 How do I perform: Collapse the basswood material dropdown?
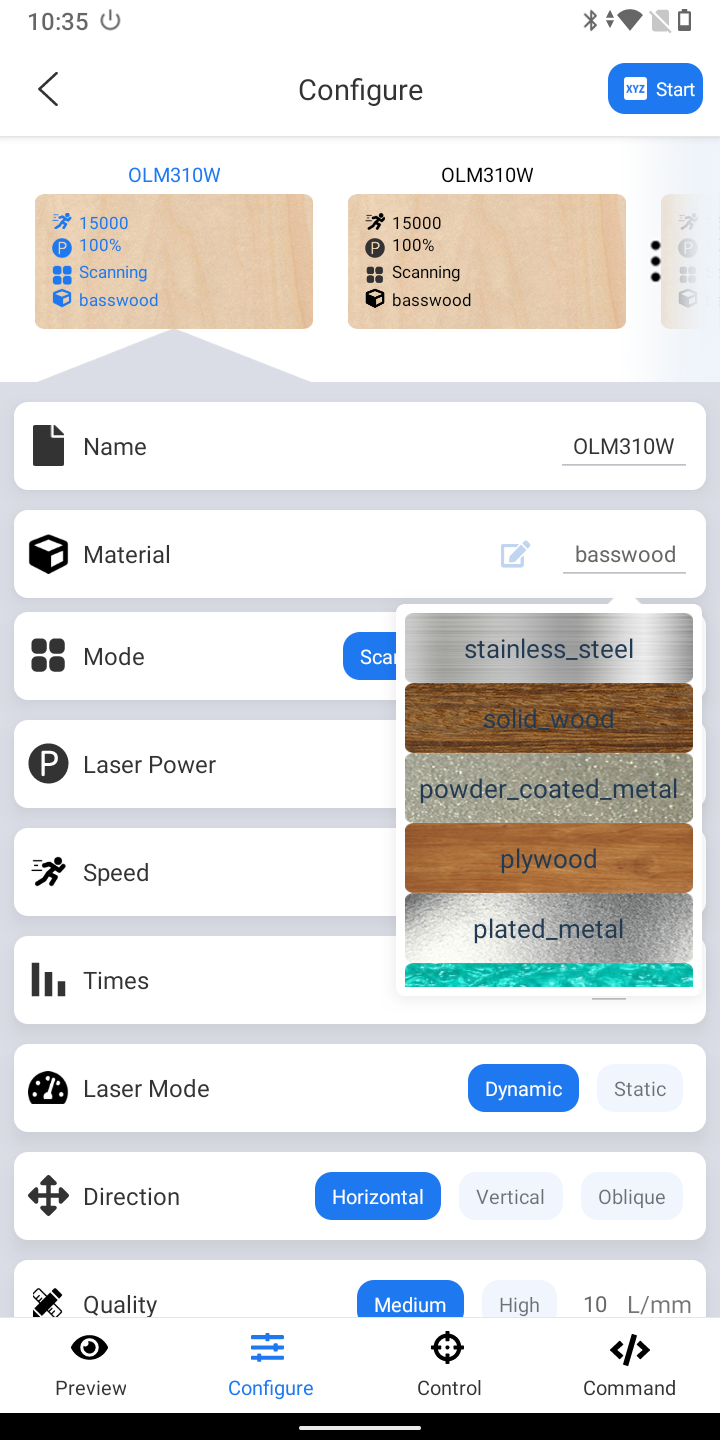(625, 554)
